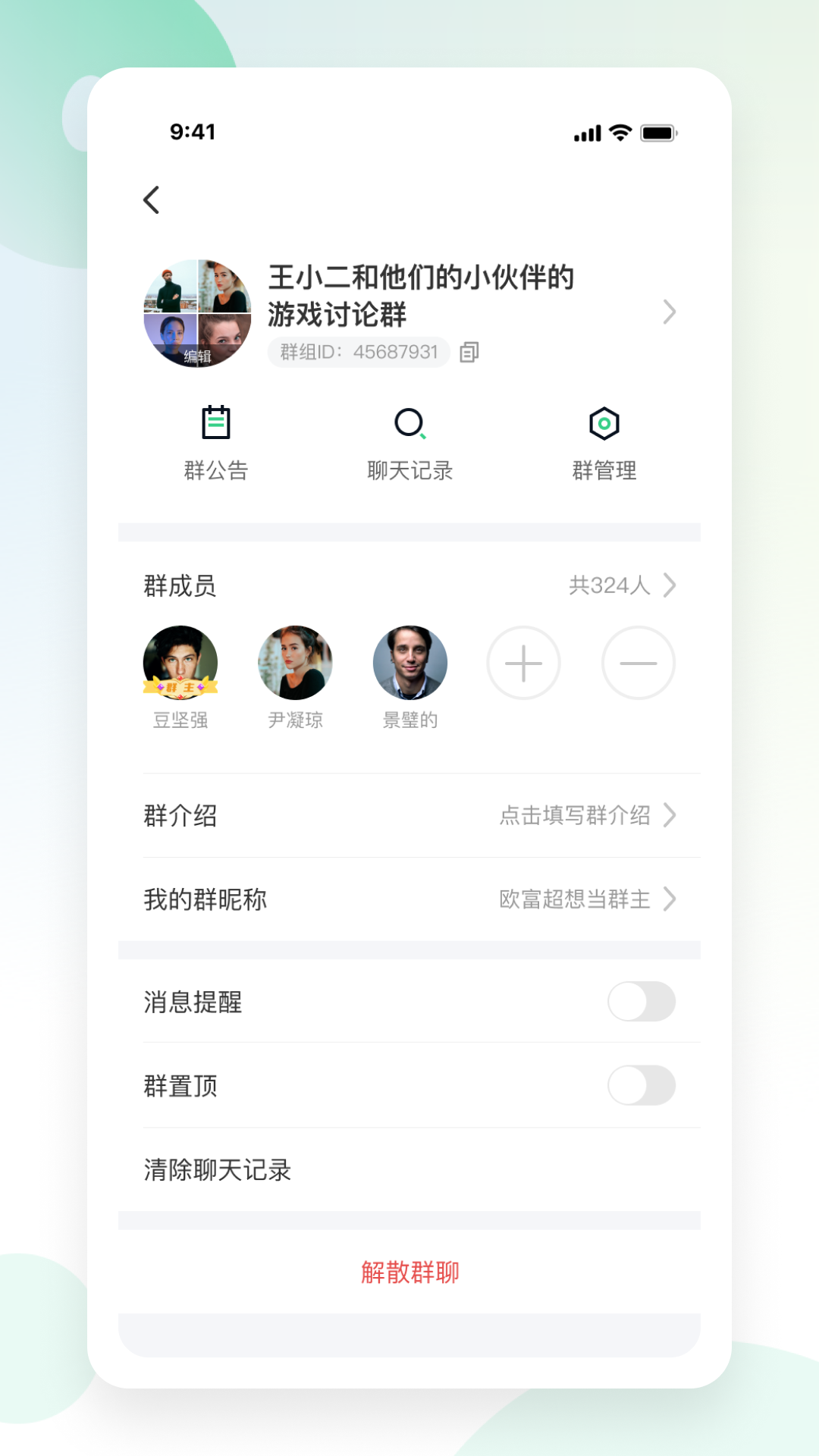Open the 聊天记录 chat history search
Viewport: 819px width, 1456px height.
coord(409,444)
